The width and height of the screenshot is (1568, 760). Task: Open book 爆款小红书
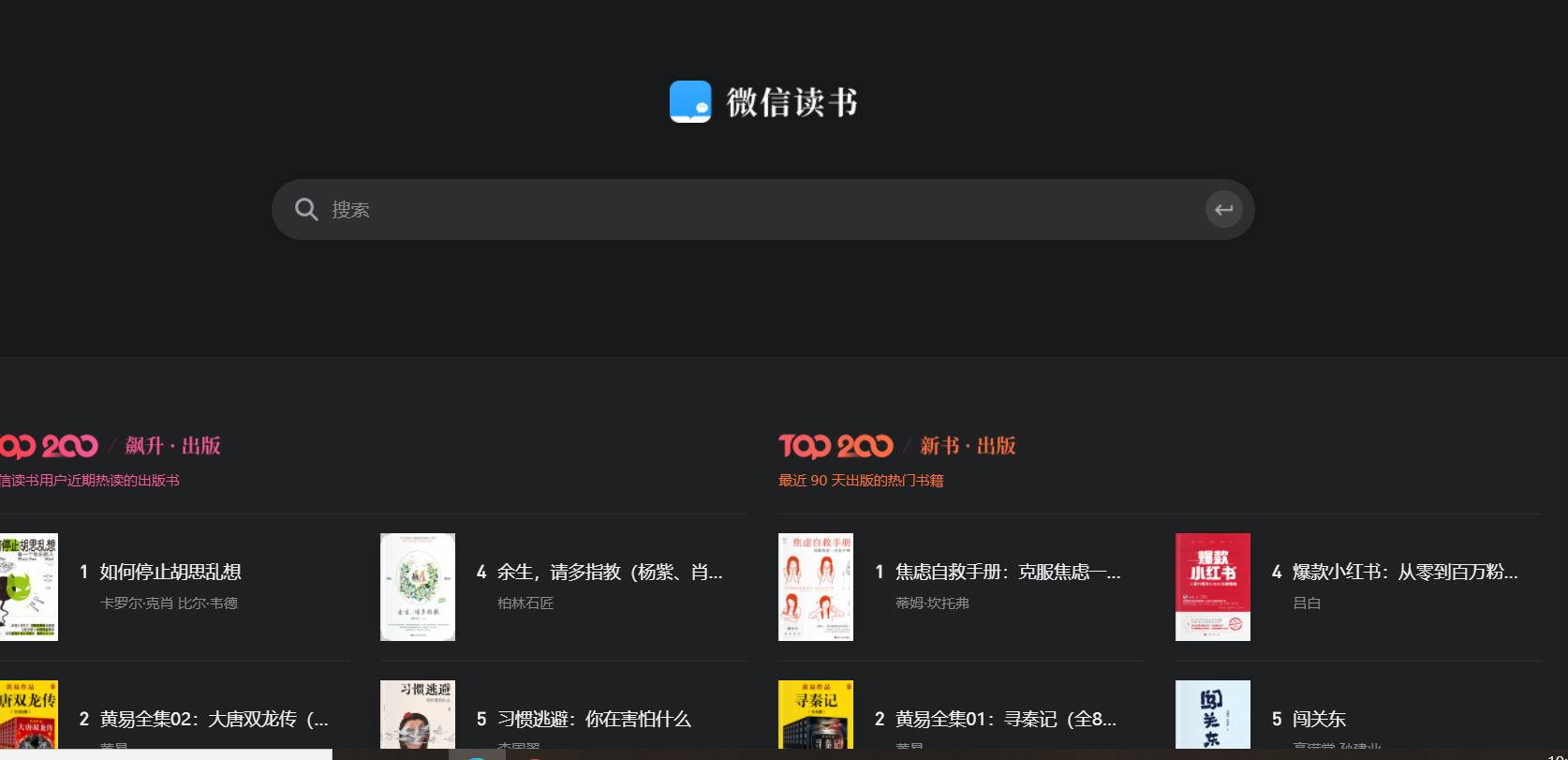[x=1404, y=573]
